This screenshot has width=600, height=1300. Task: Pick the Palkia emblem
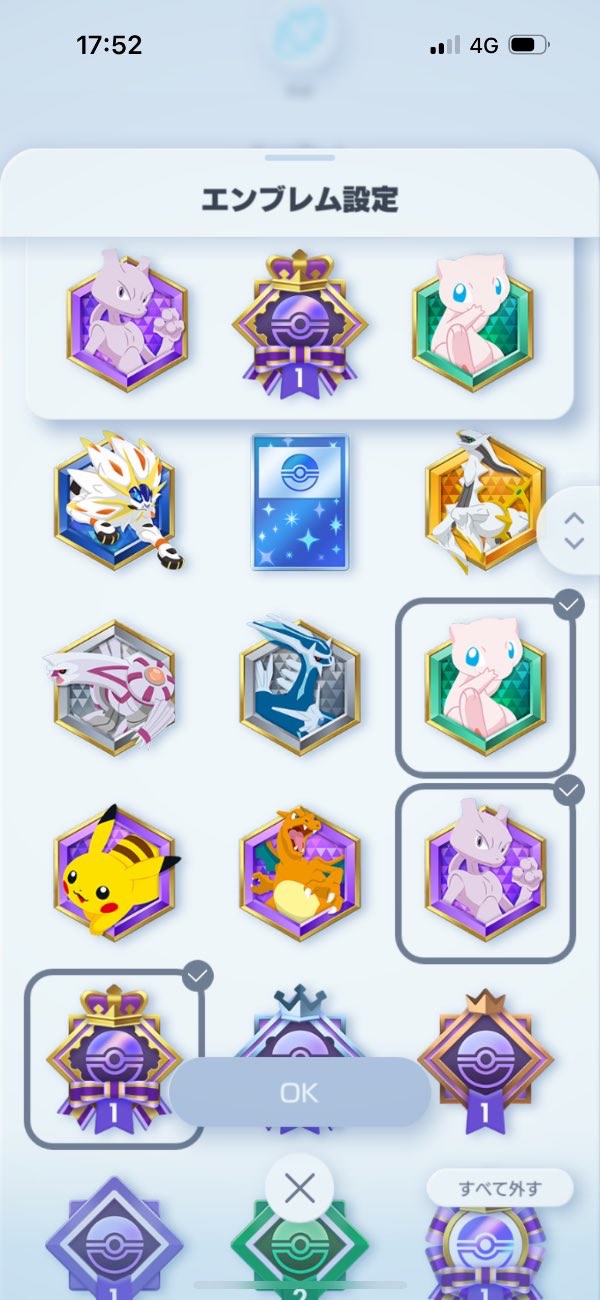coord(112,686)
